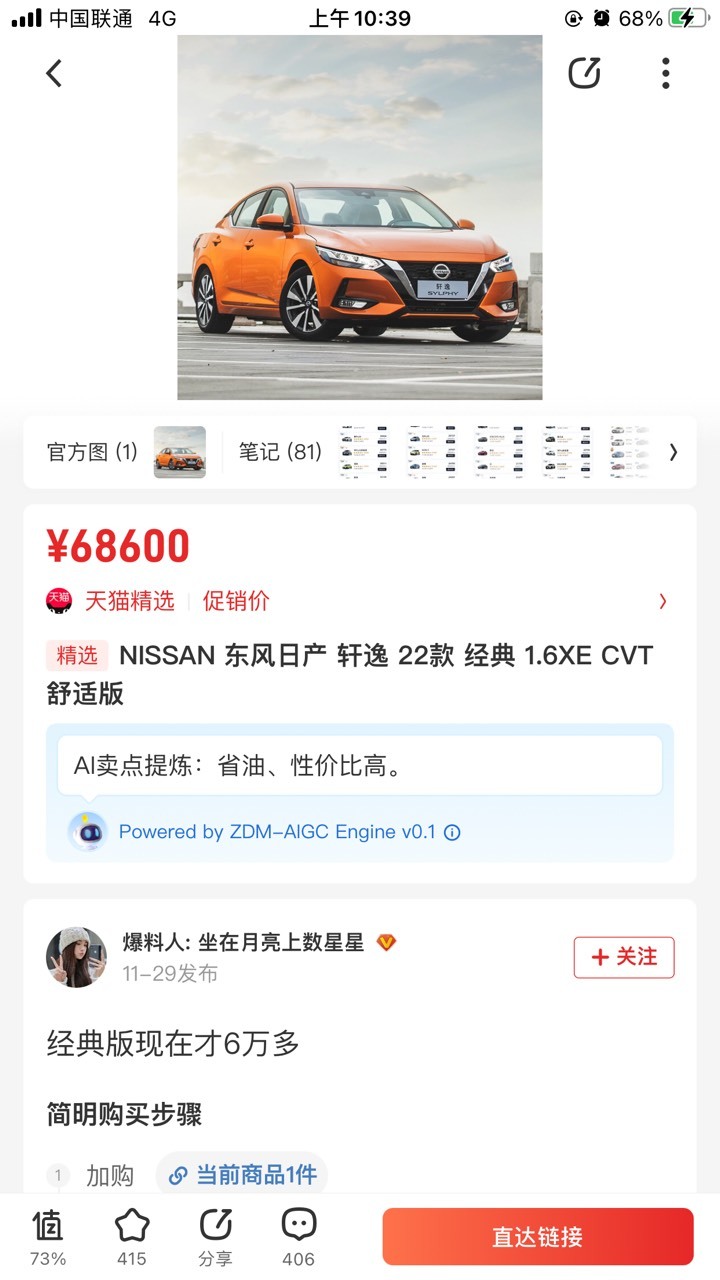Follow the poster with the 关注 button

point(624,957)
